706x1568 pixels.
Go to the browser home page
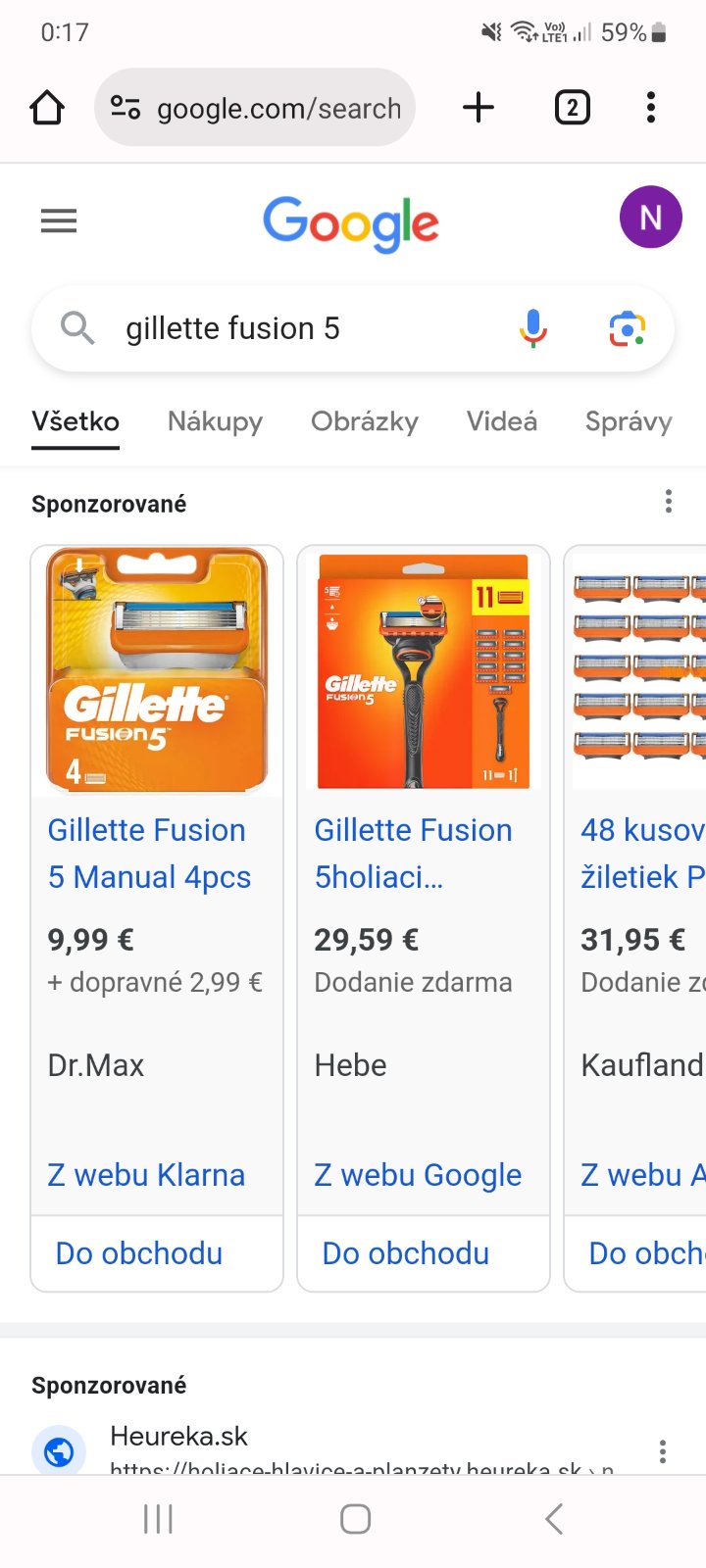(x=47, y=108)
